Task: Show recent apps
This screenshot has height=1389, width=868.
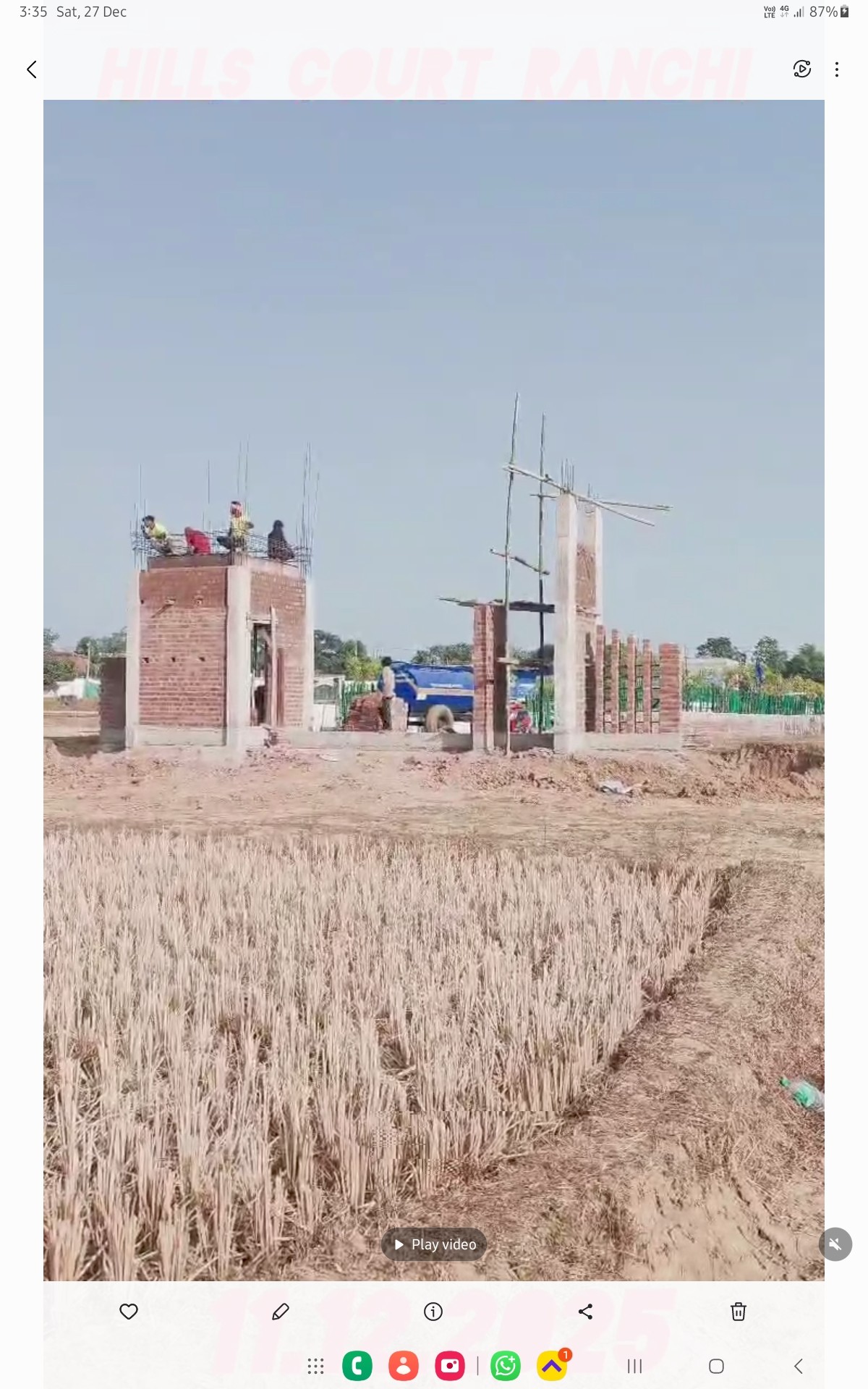Action: point(634,1366)
